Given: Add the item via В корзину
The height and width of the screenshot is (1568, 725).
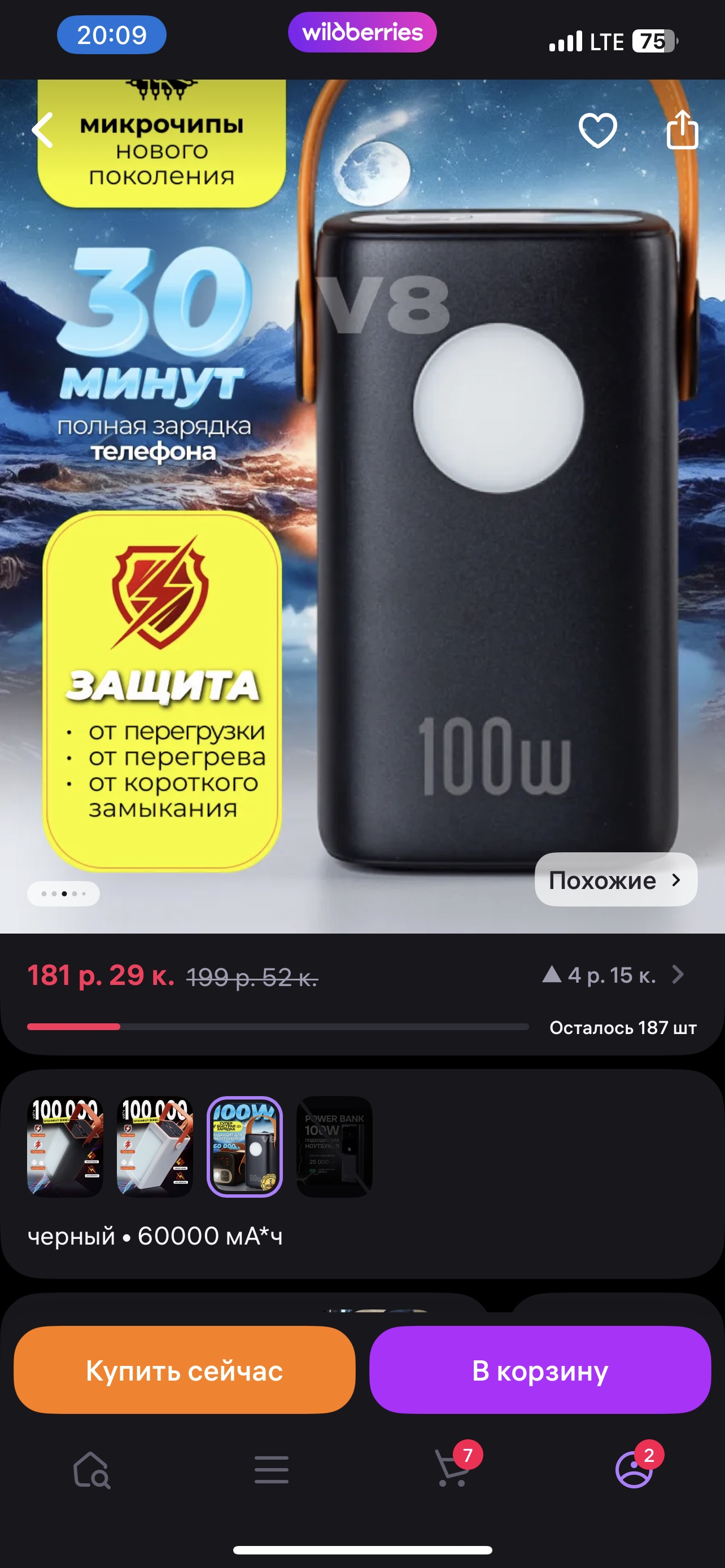Looking at the screenshot, I should [x=540, y=1370].
